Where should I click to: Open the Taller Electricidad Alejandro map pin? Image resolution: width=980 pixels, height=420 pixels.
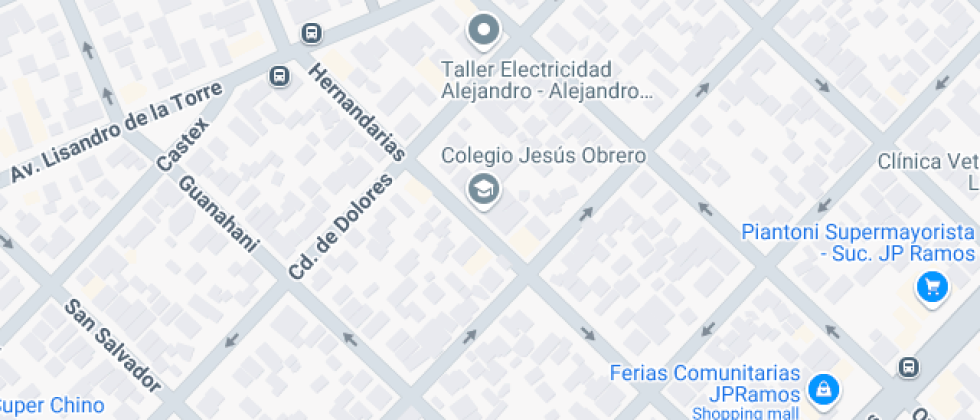tap(484, 31)
